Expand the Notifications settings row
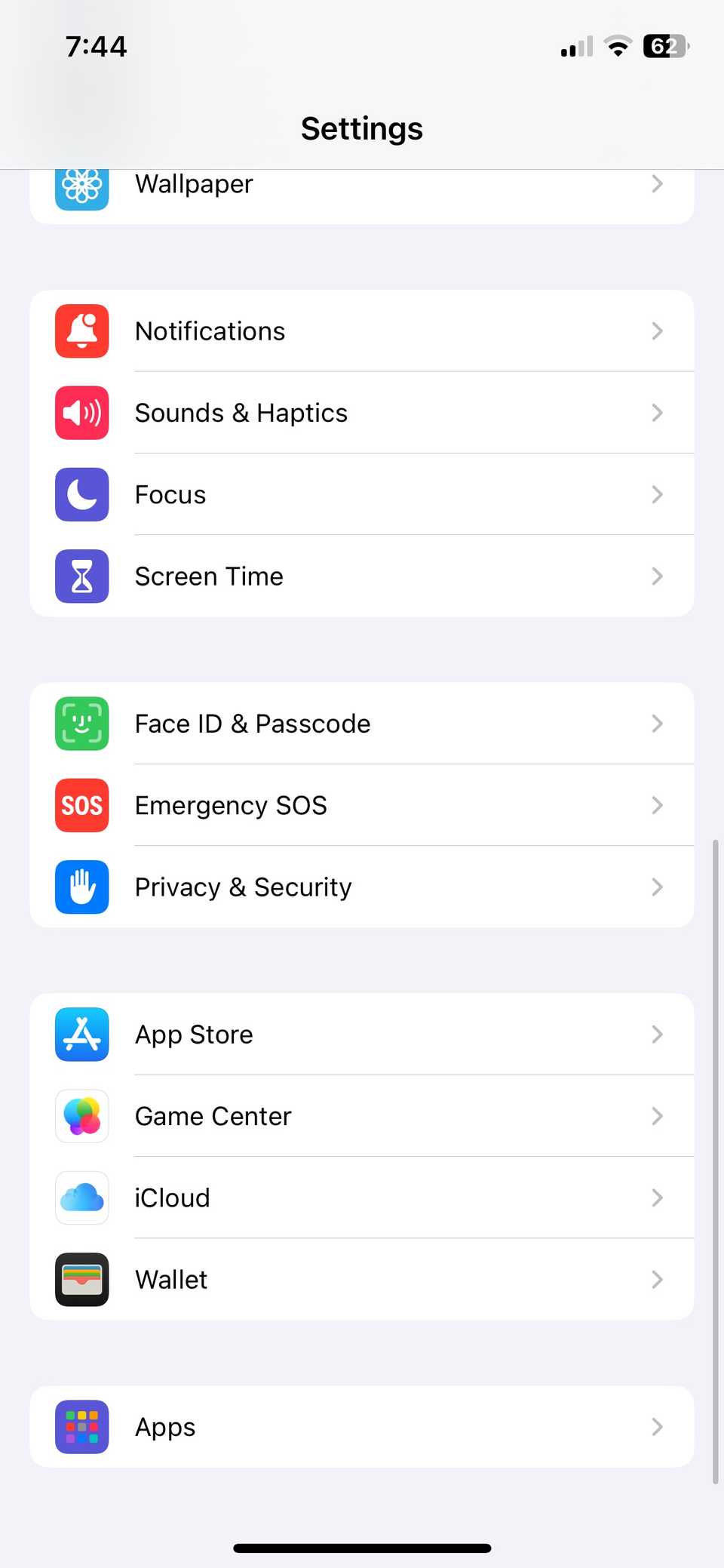Image resolution: width=724 pixels, height=1568 pixels. pyautogui.click(x=657, y=331)
